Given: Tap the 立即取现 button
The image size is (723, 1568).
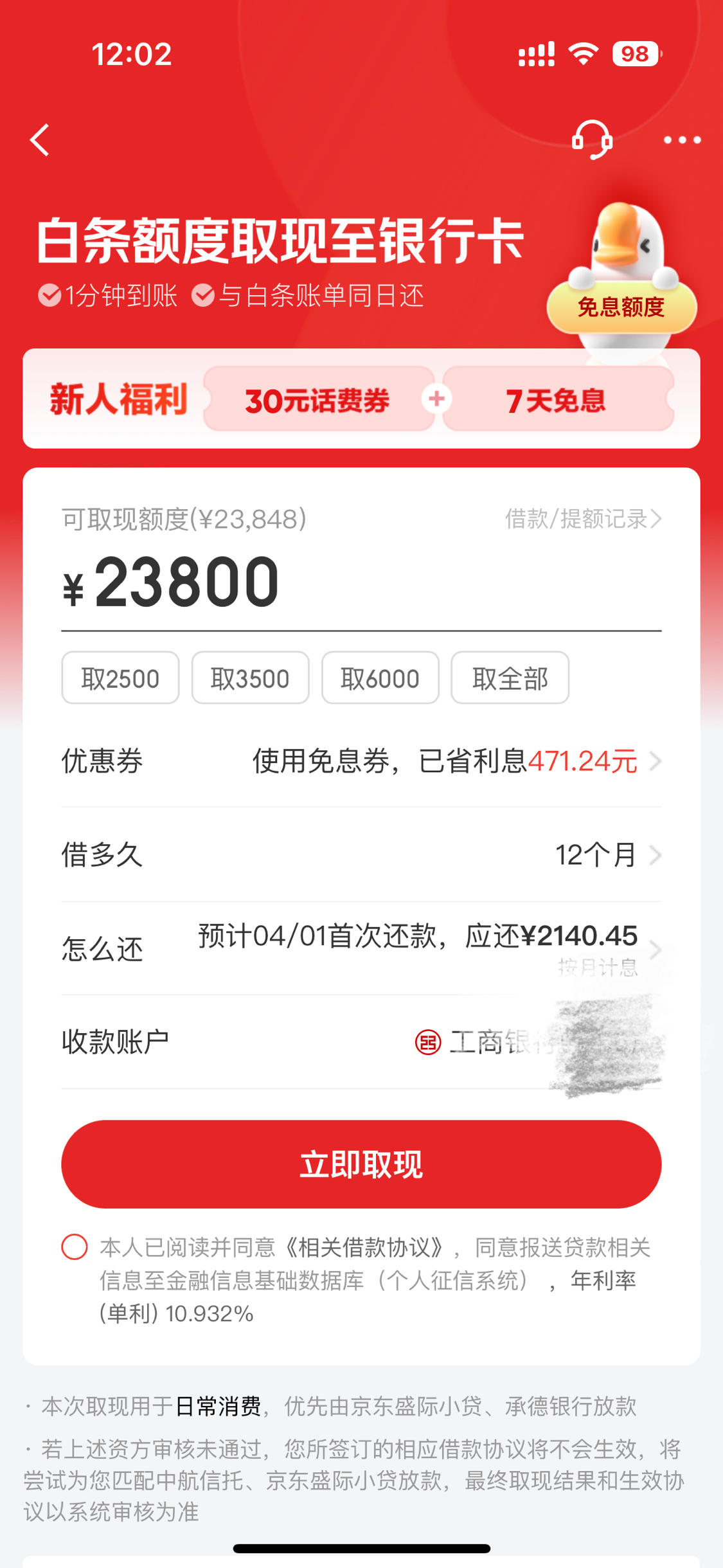Looking at the screenshot, I should tap(361, 1164).
